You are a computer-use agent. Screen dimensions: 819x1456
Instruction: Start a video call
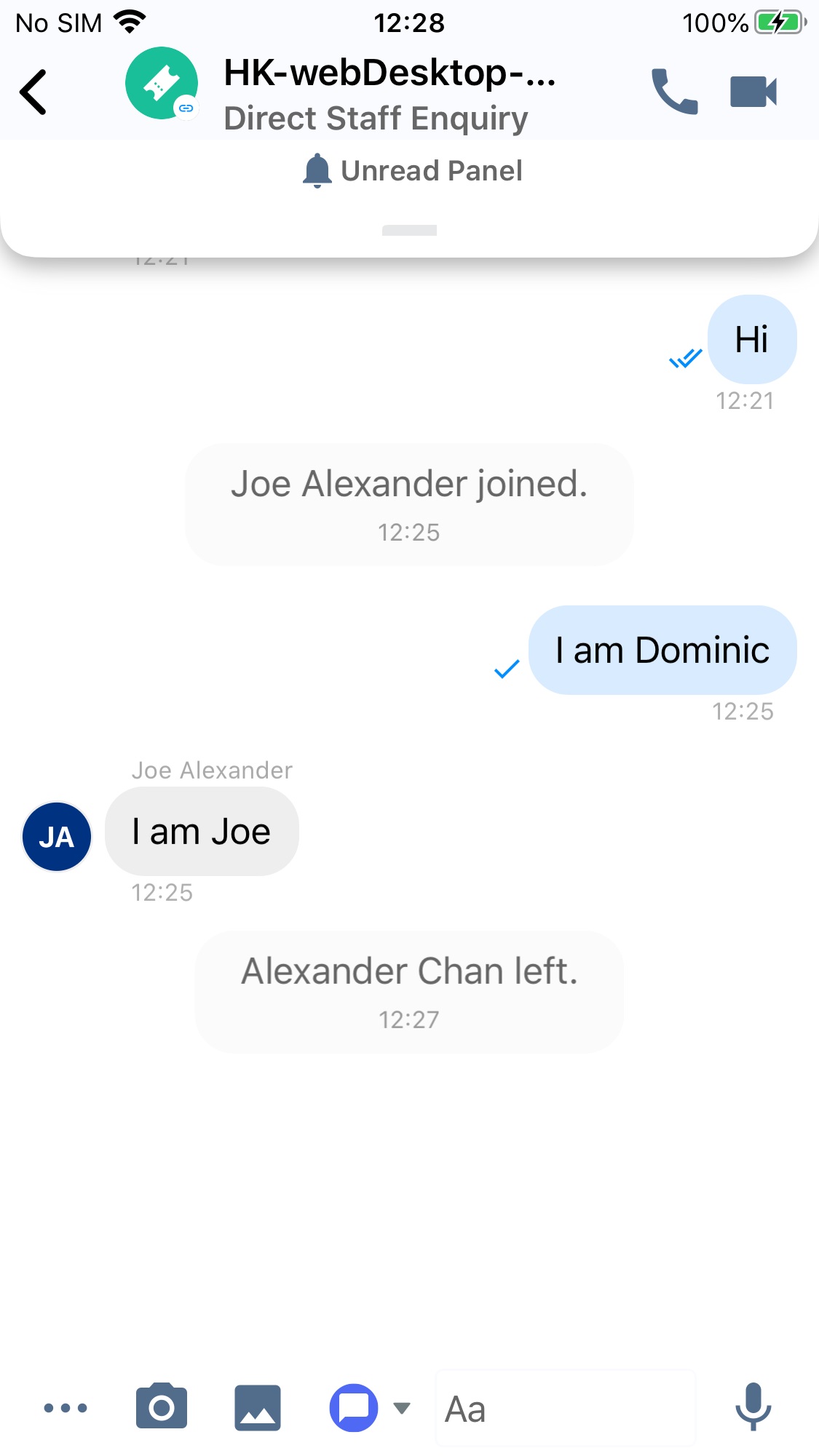coord(753,92)
